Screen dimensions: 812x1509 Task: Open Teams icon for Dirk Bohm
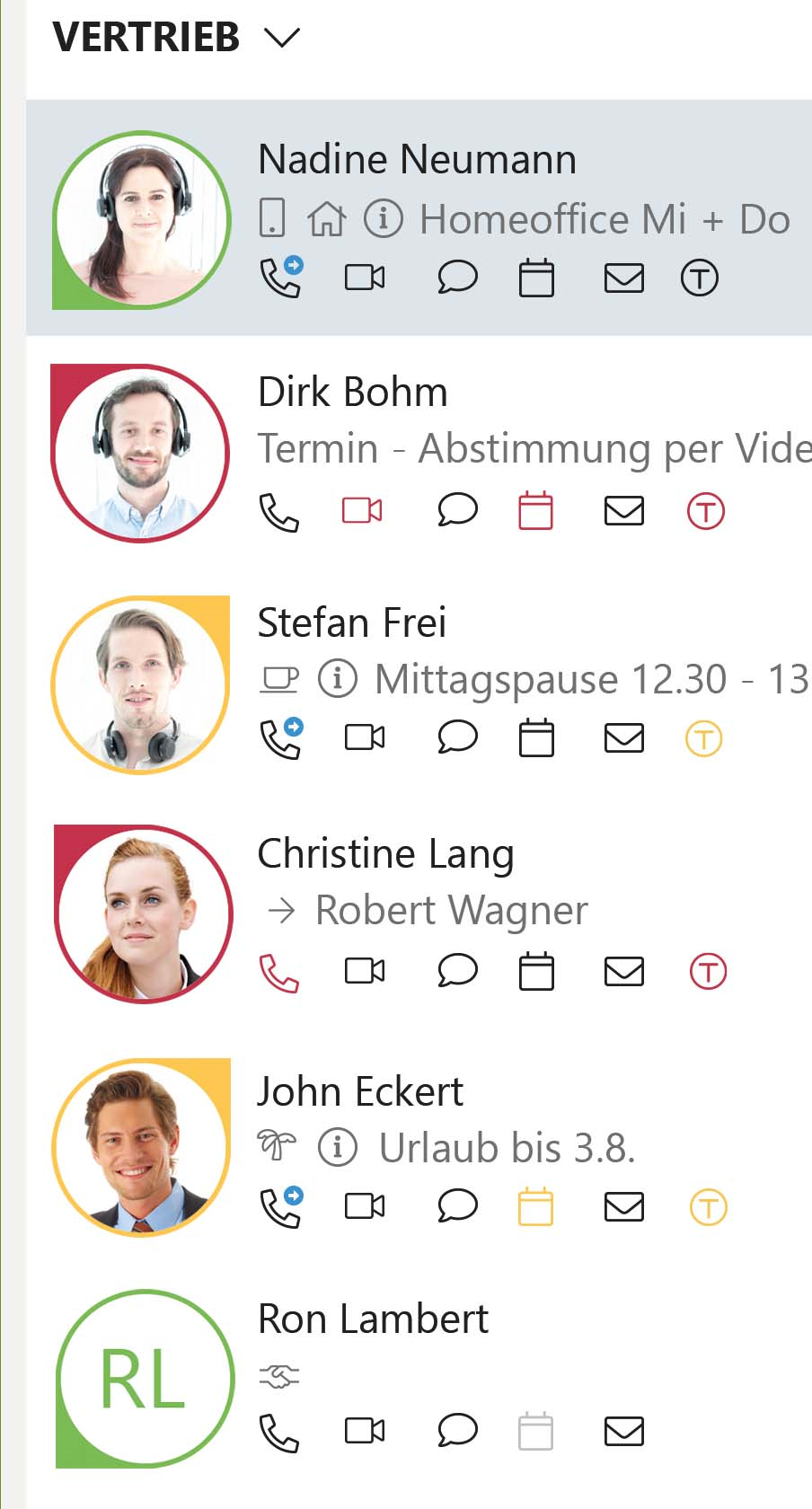click(705, 512)
